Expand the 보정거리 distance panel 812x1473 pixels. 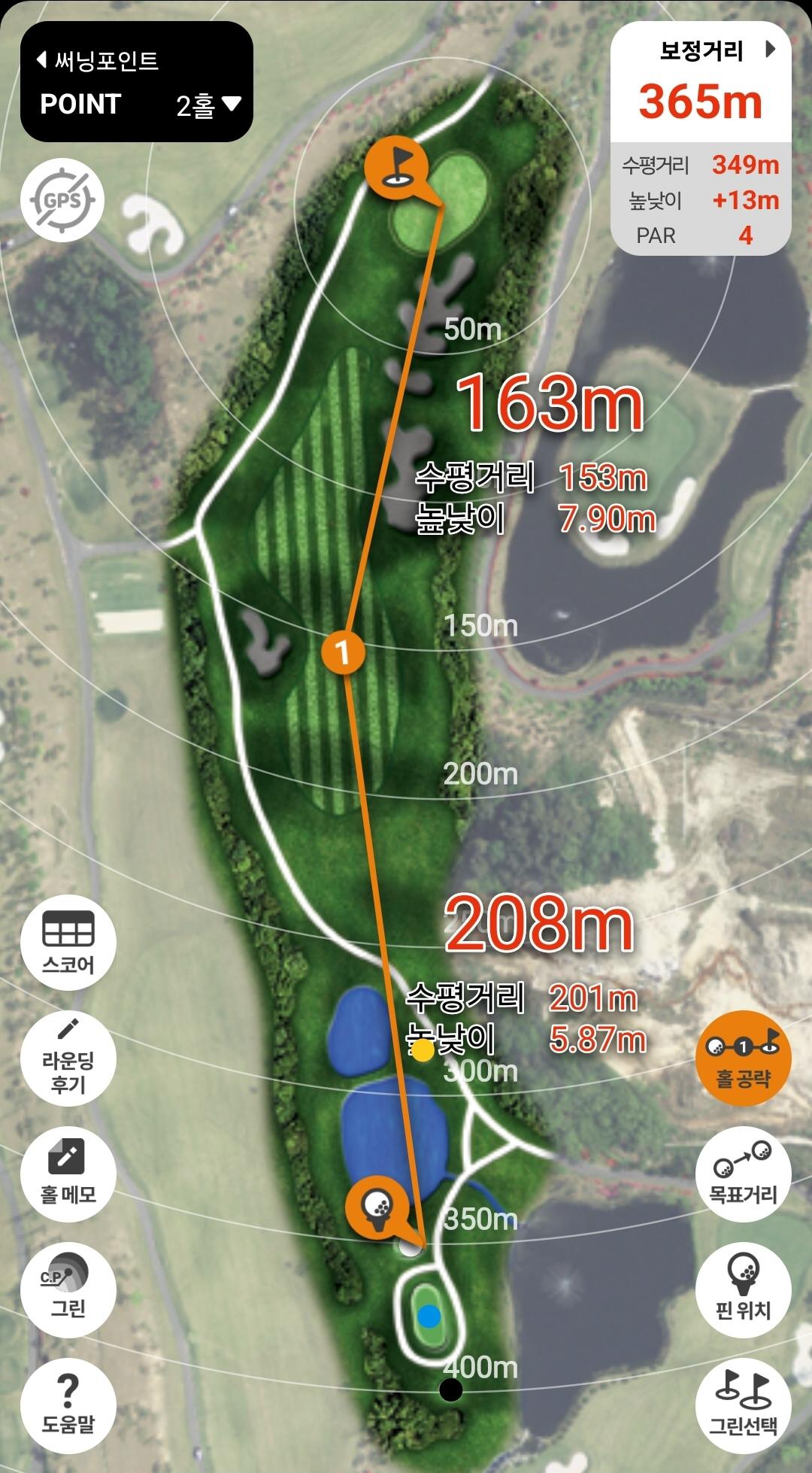click(x=770, y=50)
